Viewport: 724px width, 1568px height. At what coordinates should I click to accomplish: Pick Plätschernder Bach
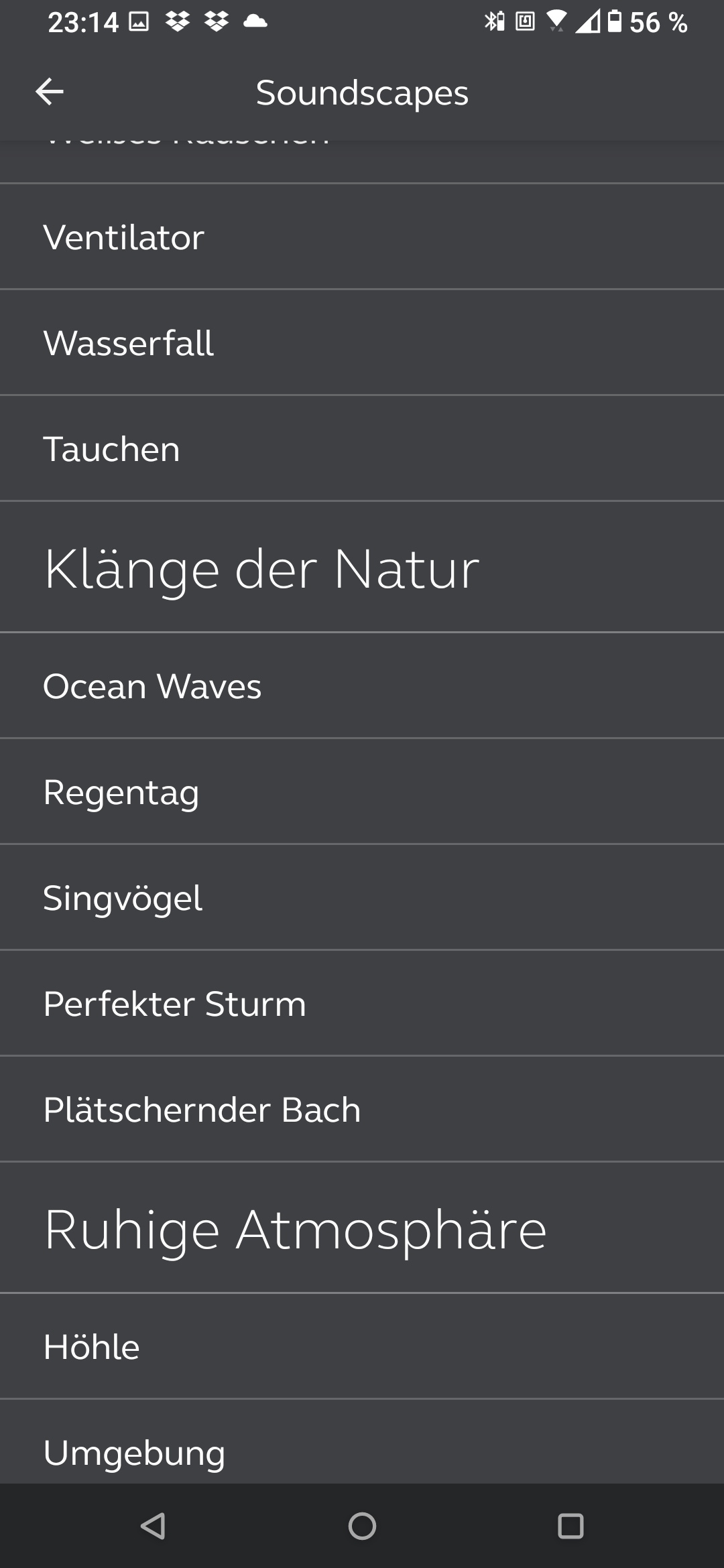[x=362, y=1110]
